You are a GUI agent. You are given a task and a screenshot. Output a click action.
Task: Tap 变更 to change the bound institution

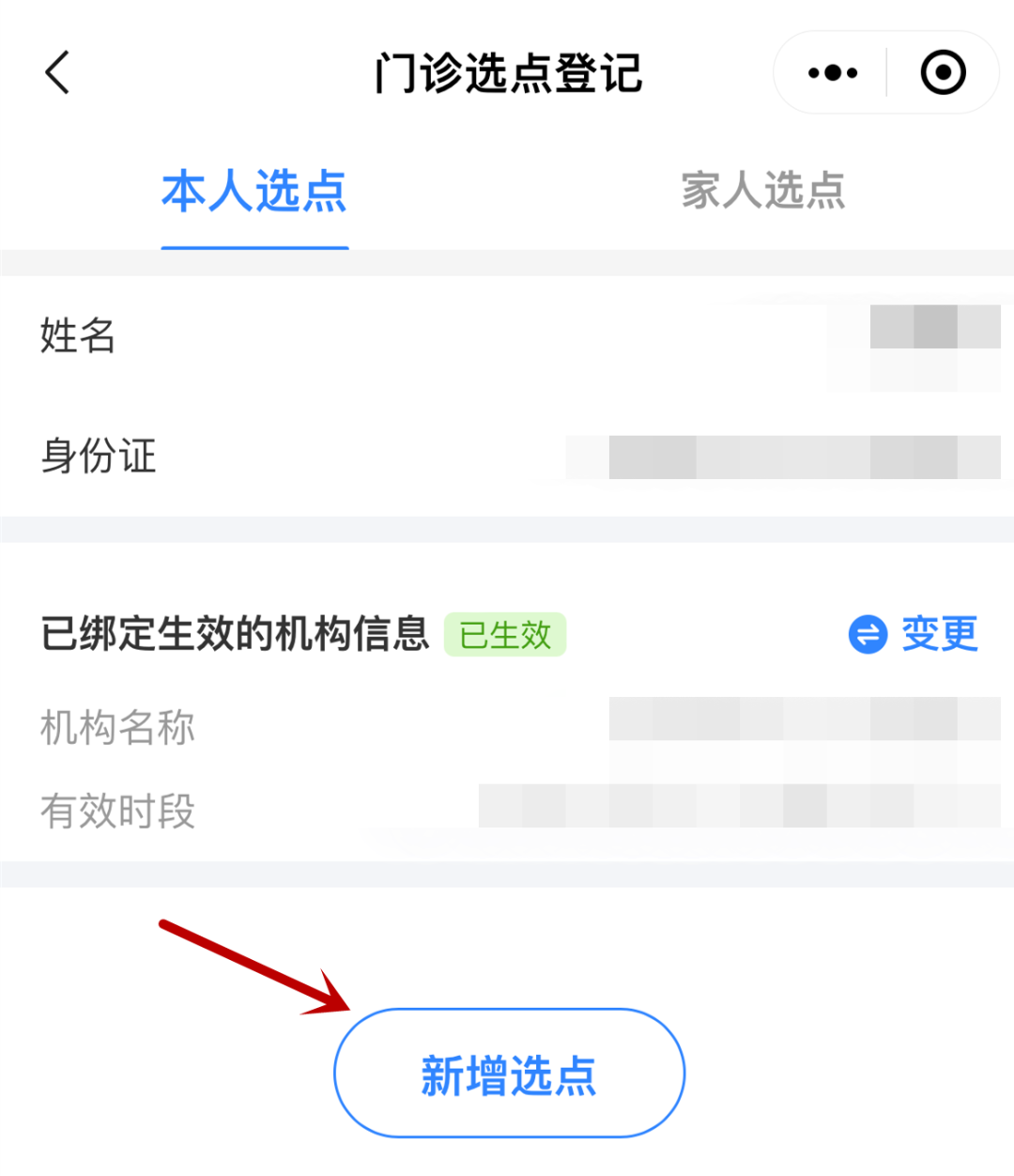click(x=914, y=634)
